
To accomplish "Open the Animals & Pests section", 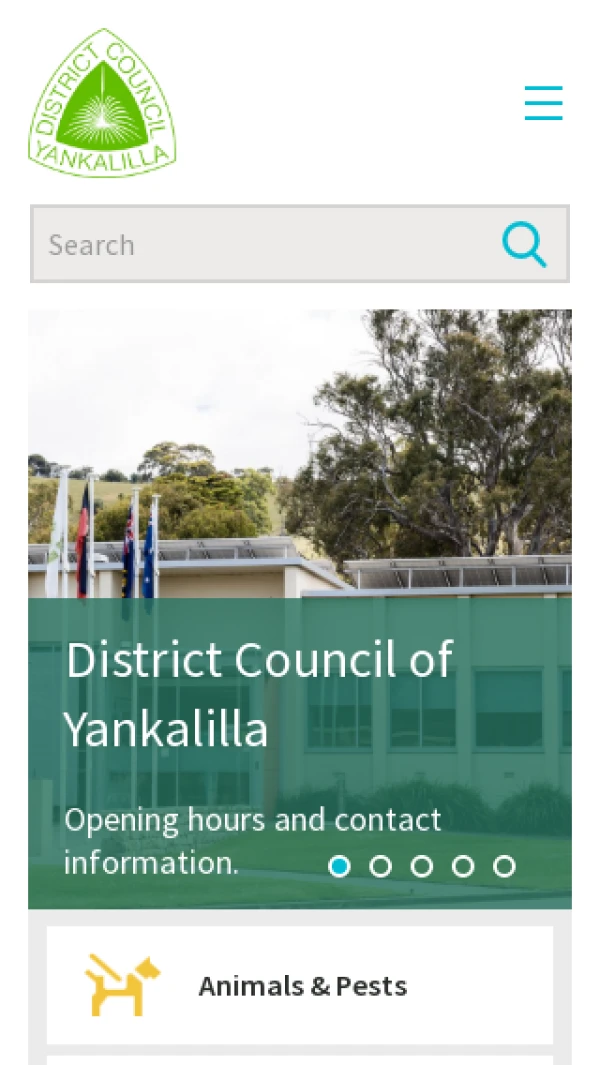I will (300, 985).
